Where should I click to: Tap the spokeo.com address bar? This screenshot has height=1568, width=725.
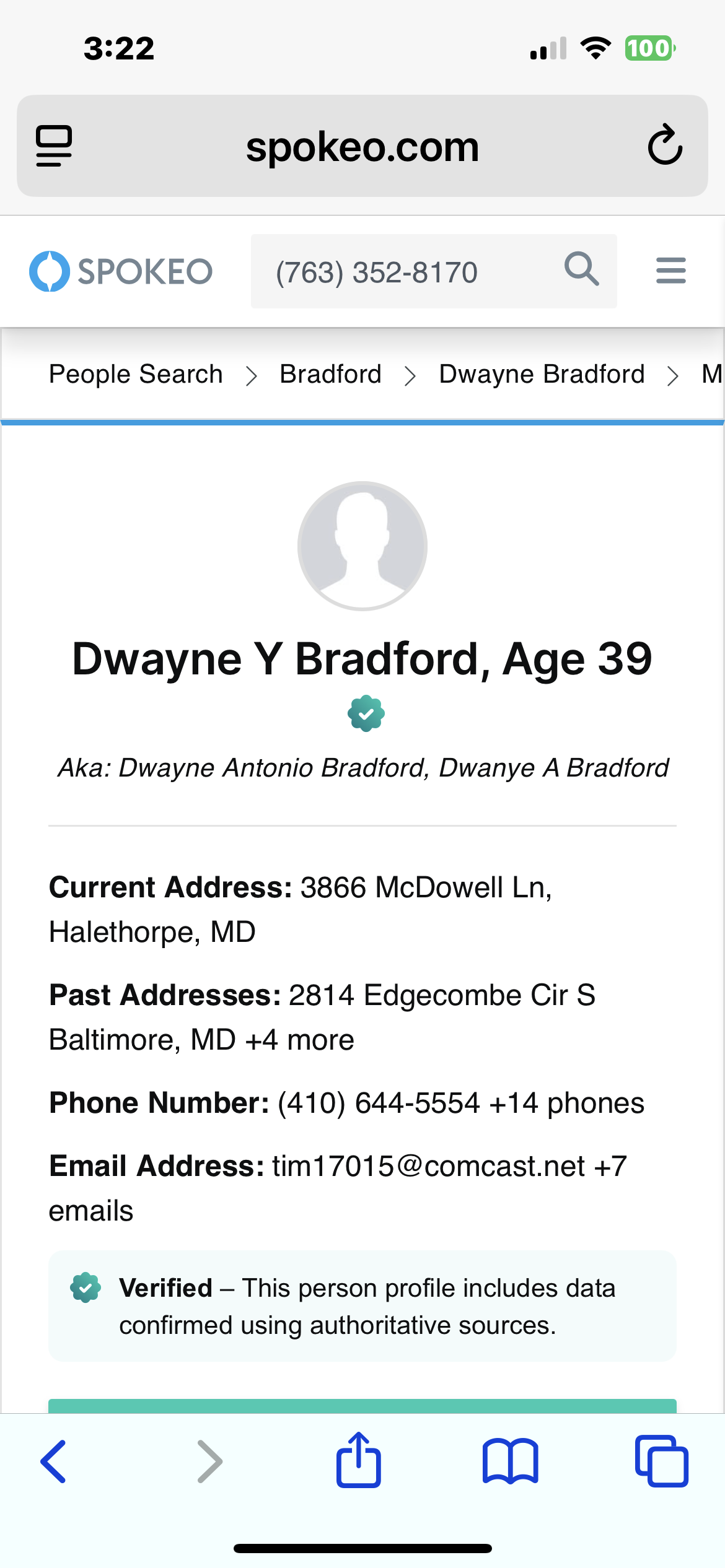362,146
